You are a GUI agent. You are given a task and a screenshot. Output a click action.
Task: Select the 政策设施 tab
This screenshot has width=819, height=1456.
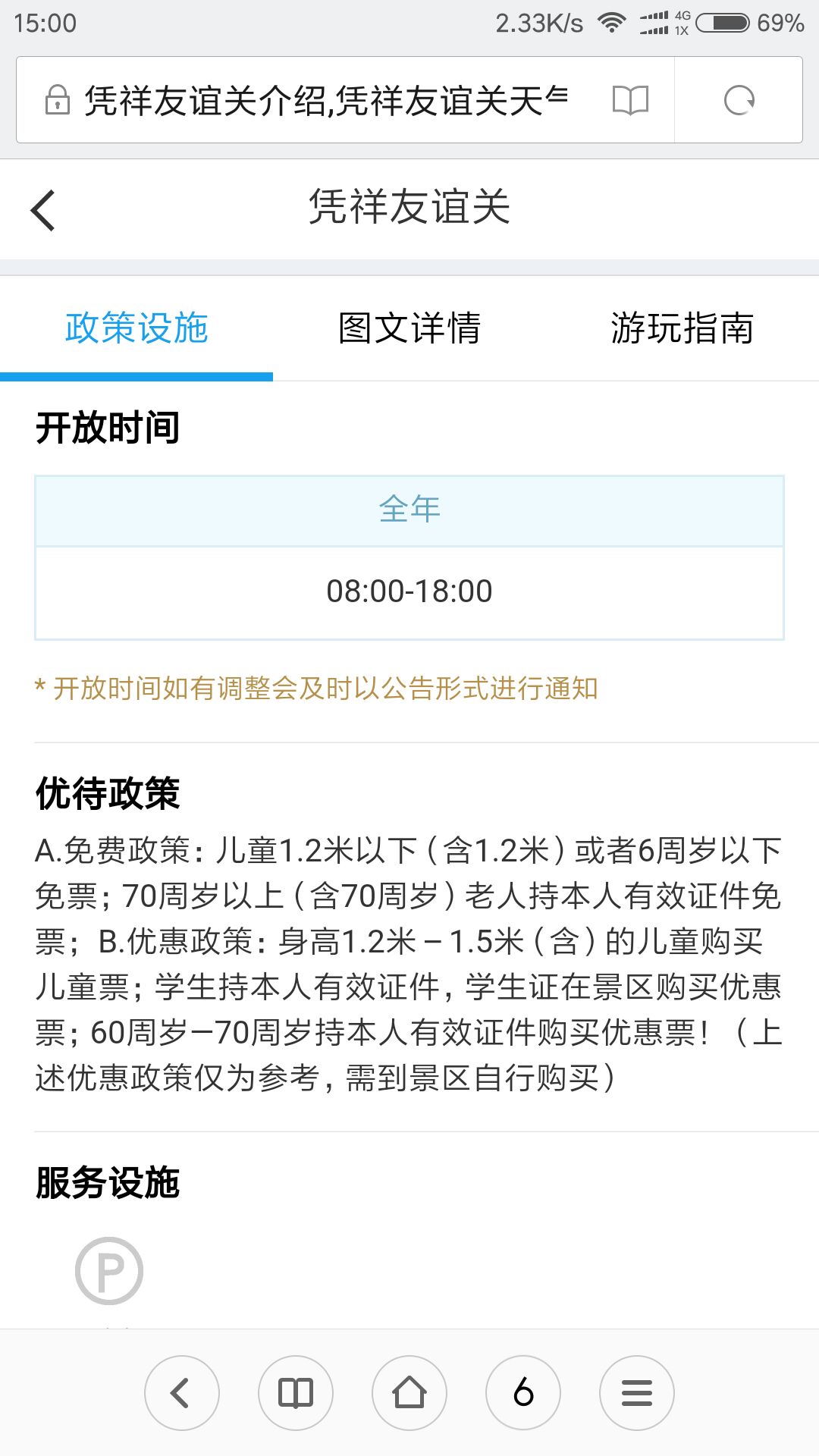coord(136,328)
